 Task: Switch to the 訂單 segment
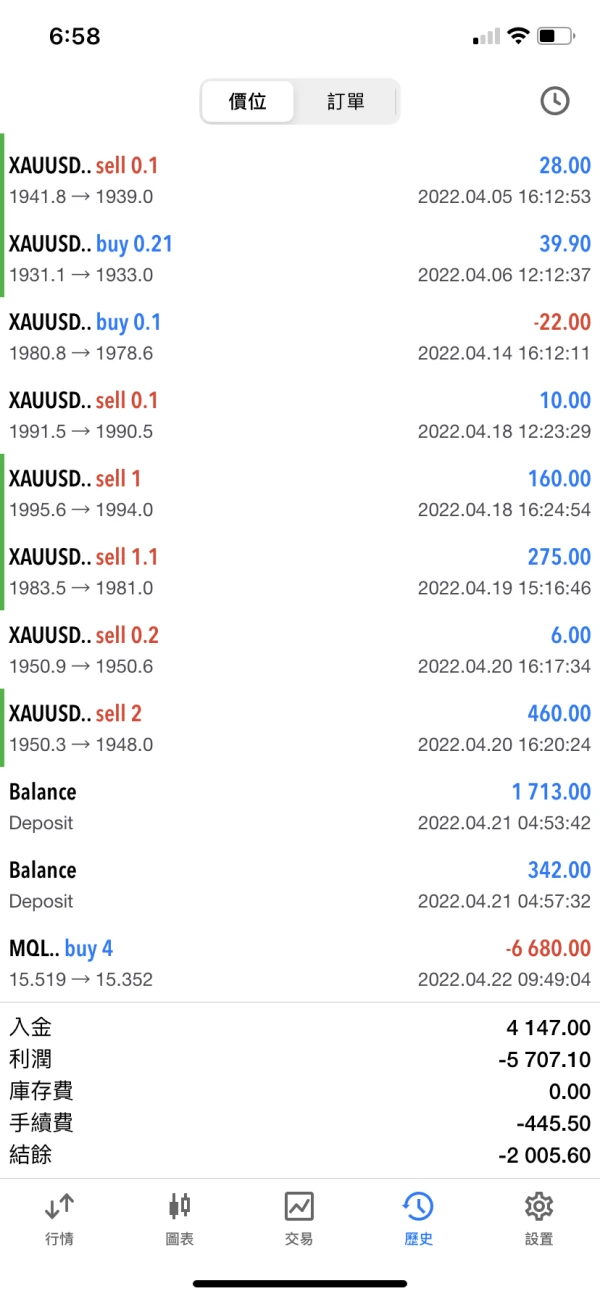click(345, 101)
